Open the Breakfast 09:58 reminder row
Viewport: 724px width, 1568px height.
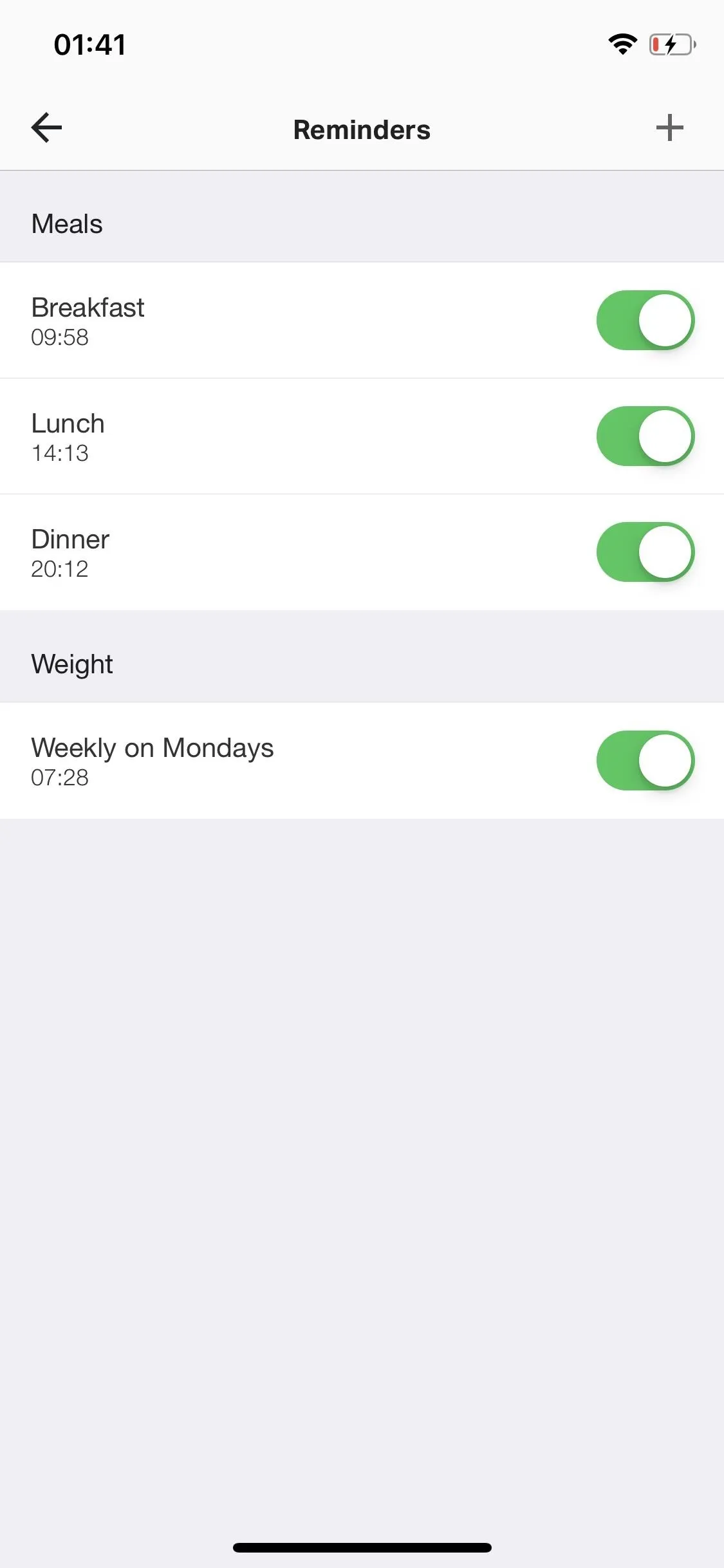[x=362, y=321]
